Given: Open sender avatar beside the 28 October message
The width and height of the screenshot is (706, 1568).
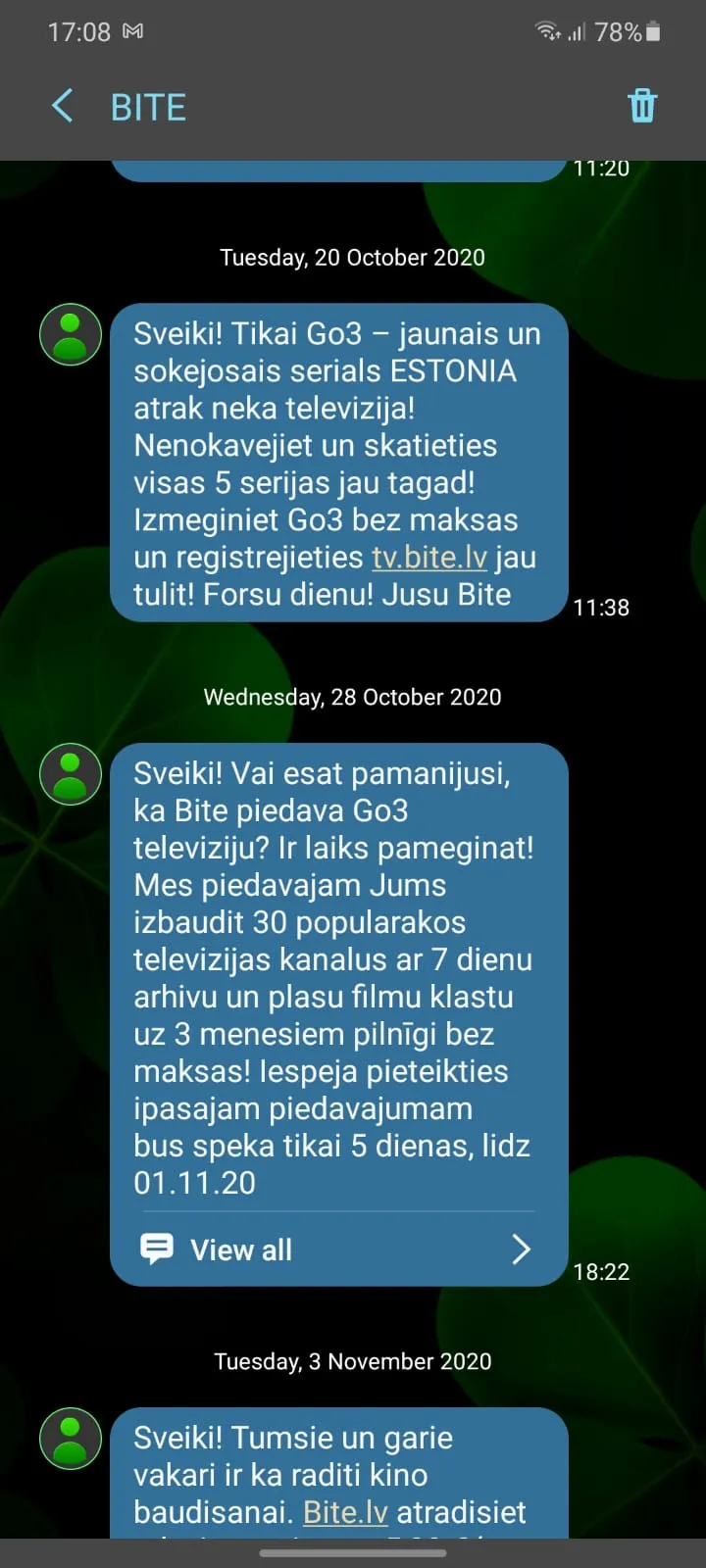Looking at the screenshot, I should 71,774.
